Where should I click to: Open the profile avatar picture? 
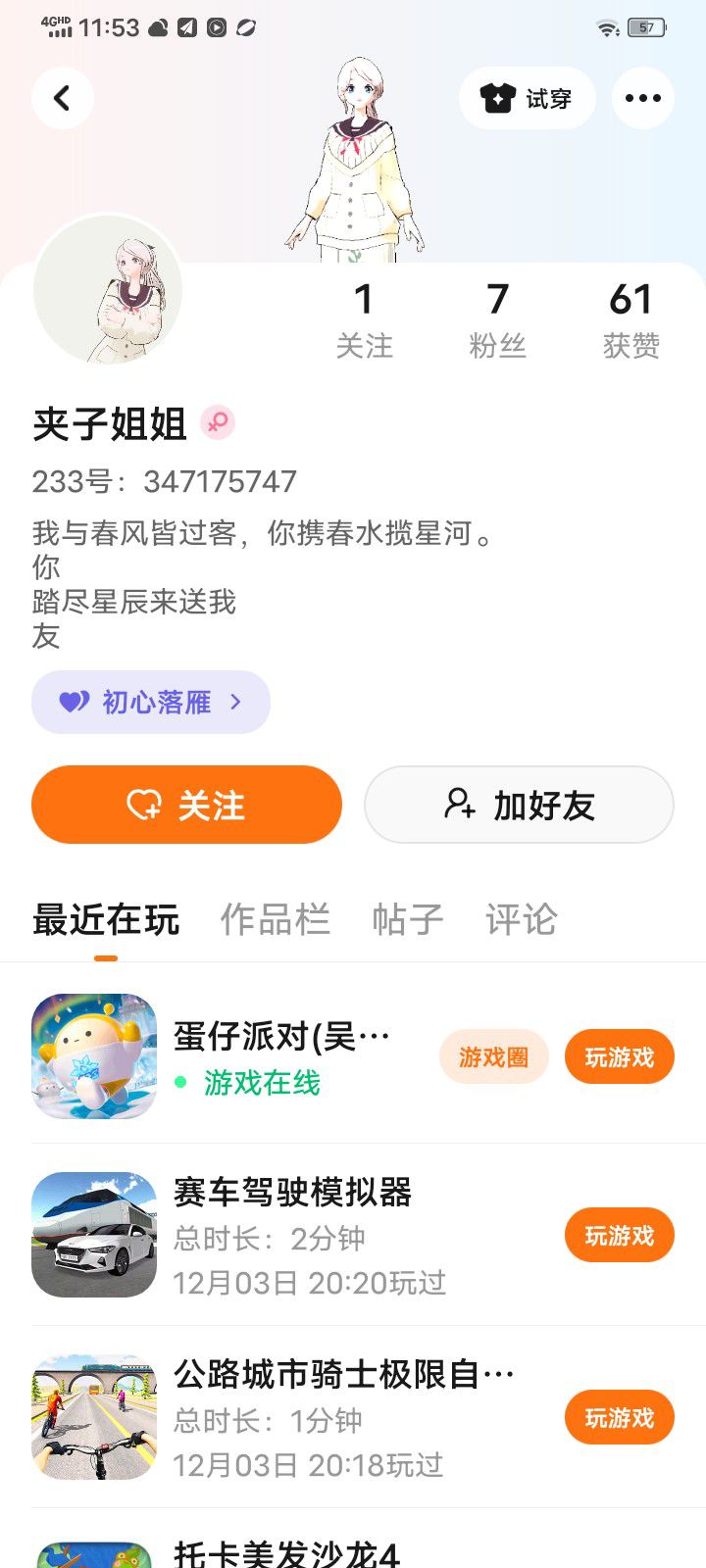tap(108, 291)
